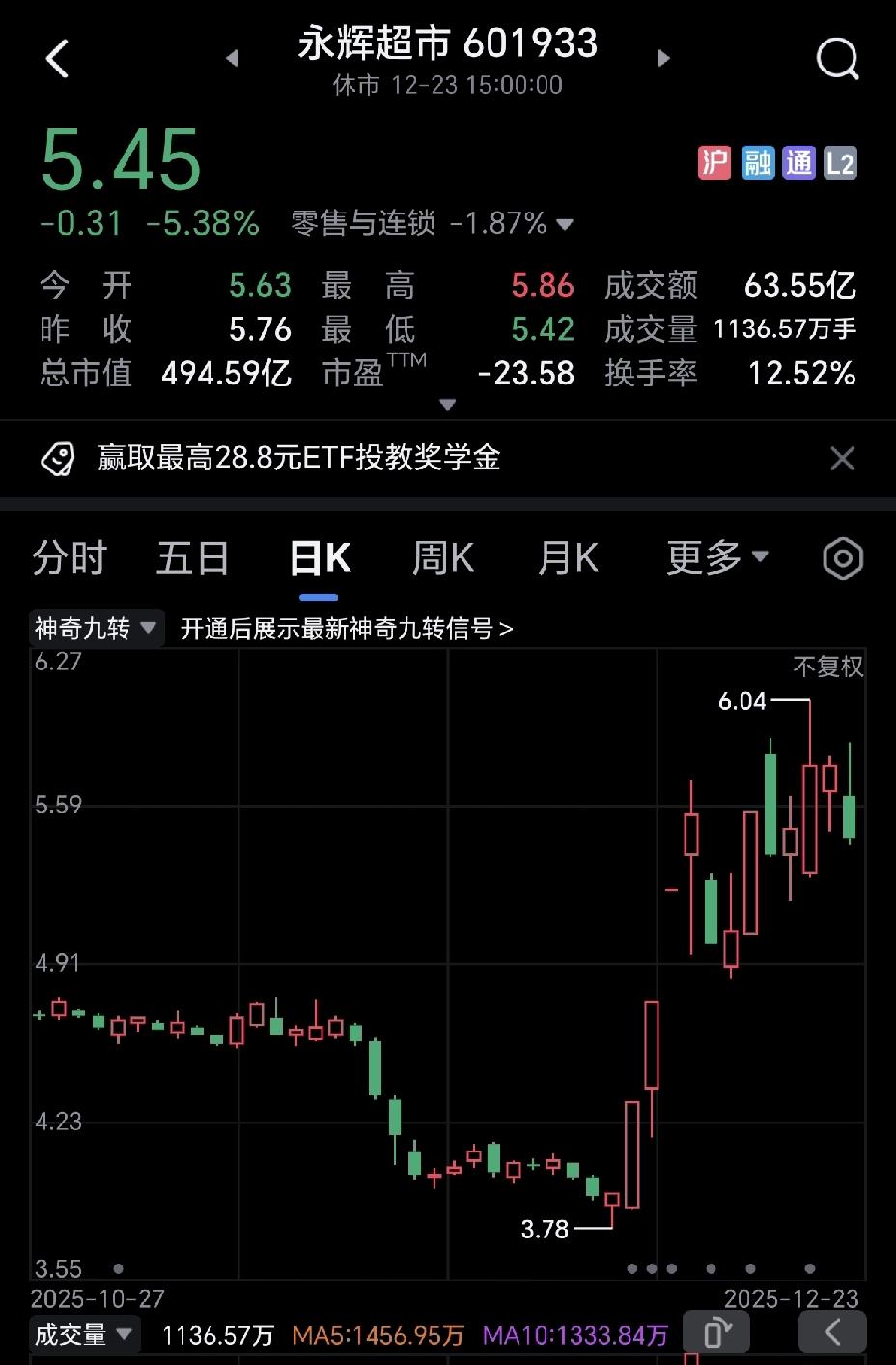Tap the ETF scholarship promotion banner link

(297, 459)
